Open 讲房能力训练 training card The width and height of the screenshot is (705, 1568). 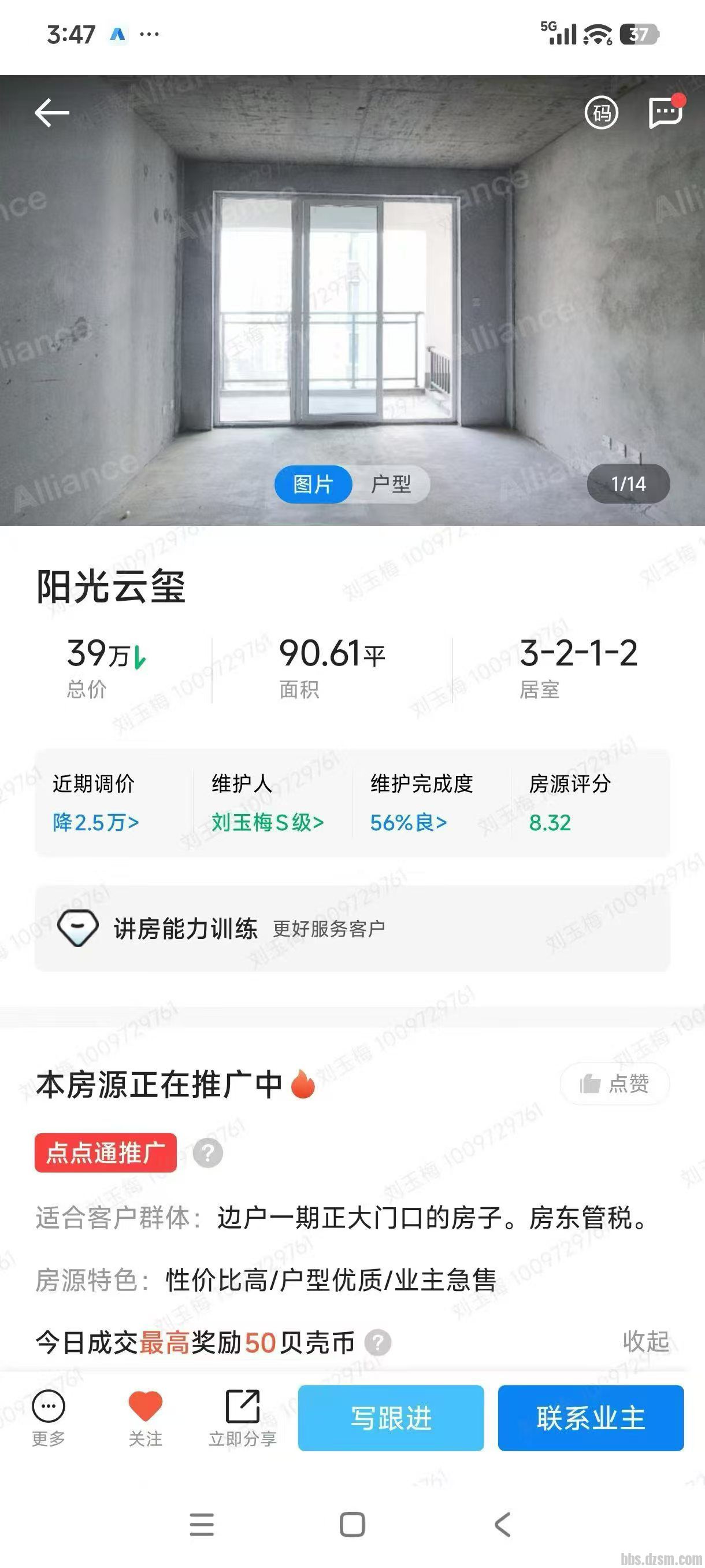(352, 929)
